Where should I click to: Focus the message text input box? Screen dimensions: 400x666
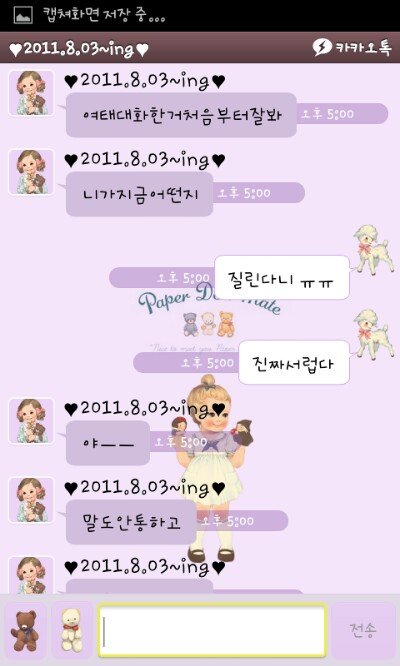tap(213, 630)
